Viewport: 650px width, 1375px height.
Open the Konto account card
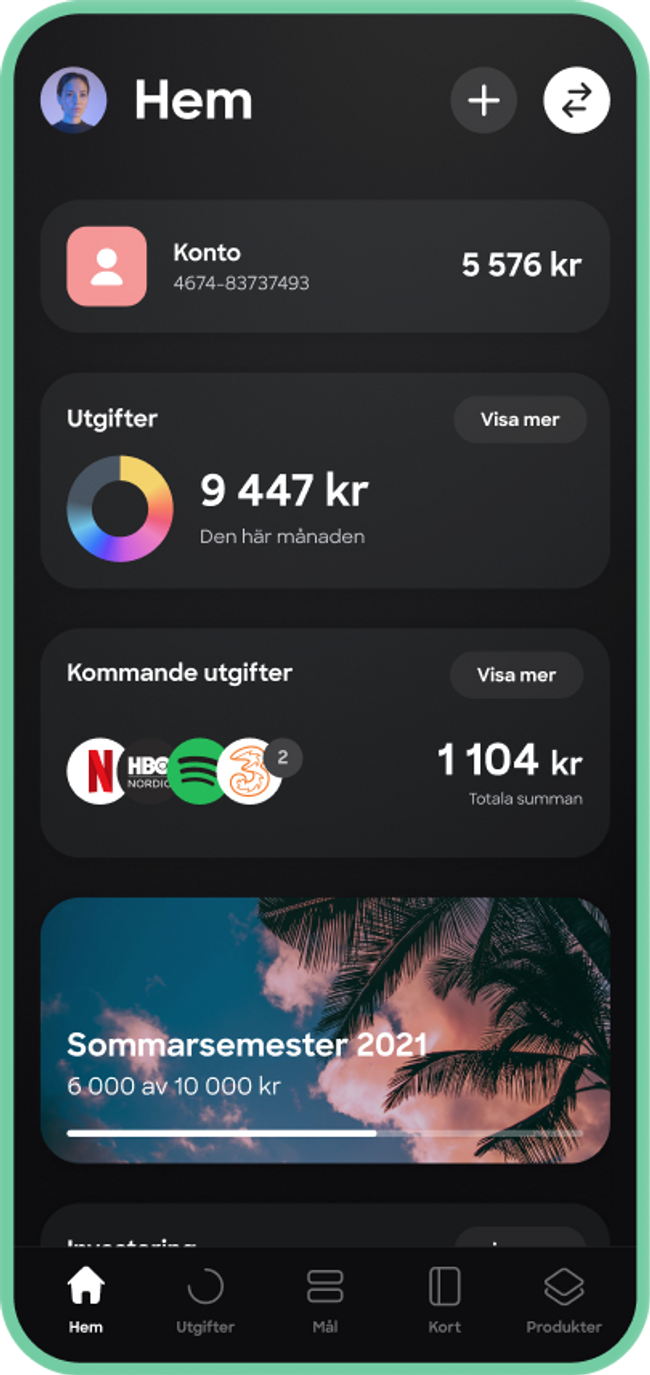point(324,266)
